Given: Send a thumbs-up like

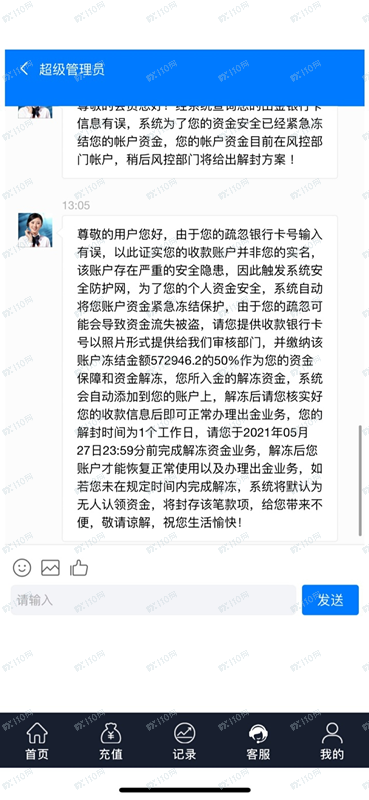Looking at the screenshot, I should click(79, 567).
